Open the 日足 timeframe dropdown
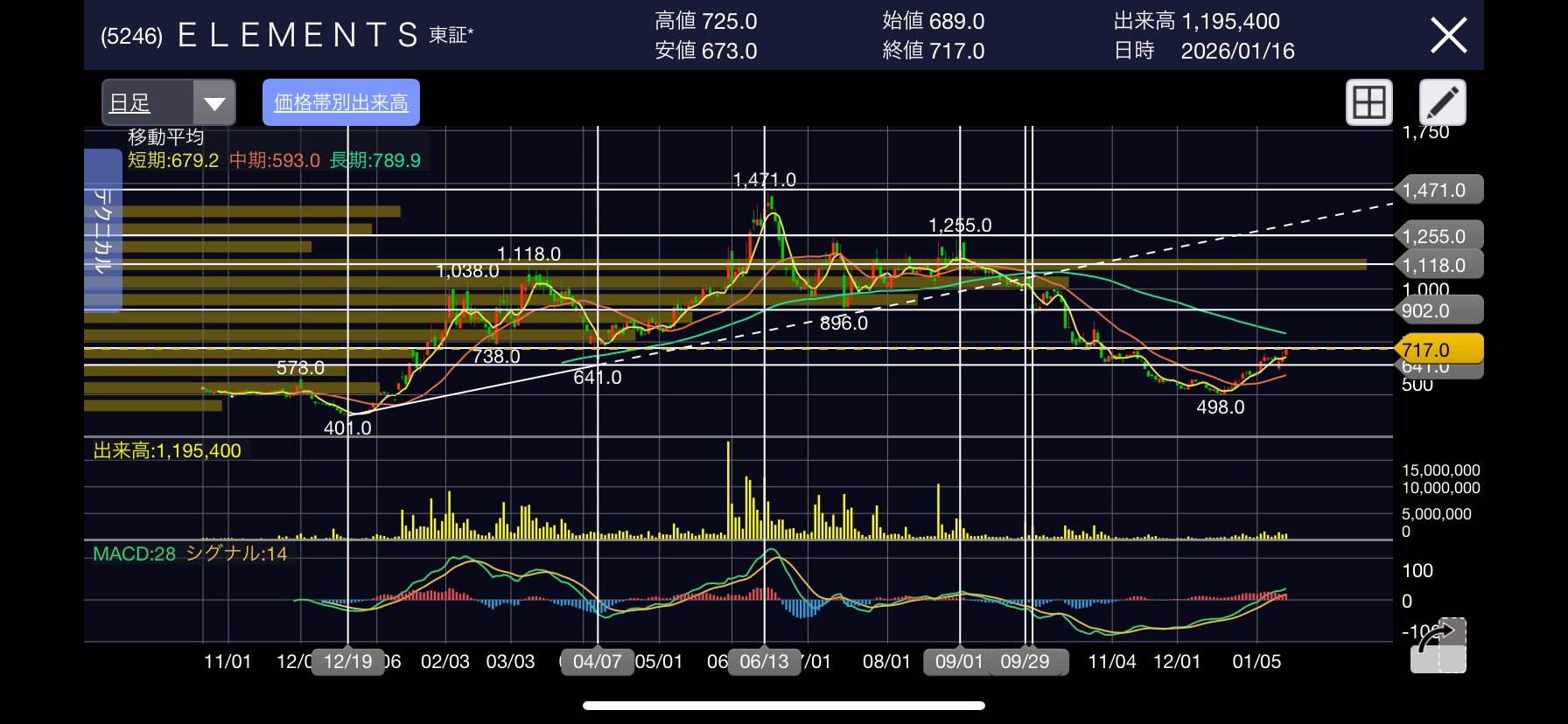 169,103
